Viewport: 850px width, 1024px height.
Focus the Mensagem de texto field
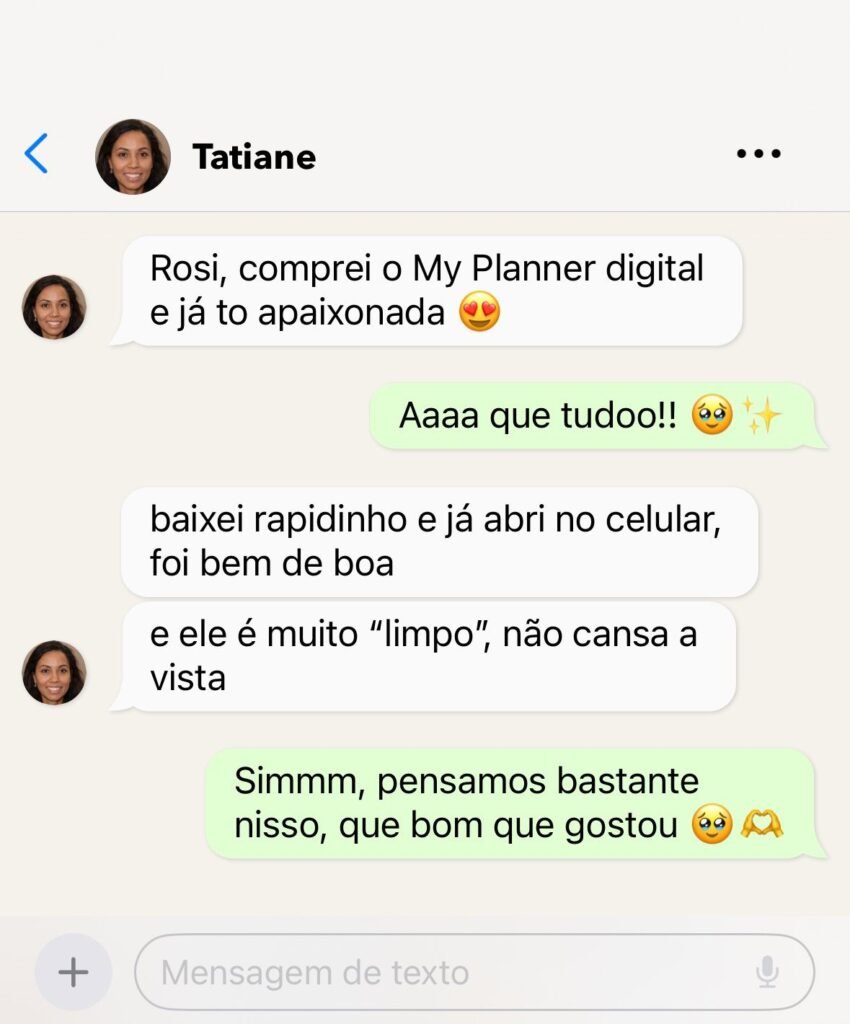(x=440, y=972)
